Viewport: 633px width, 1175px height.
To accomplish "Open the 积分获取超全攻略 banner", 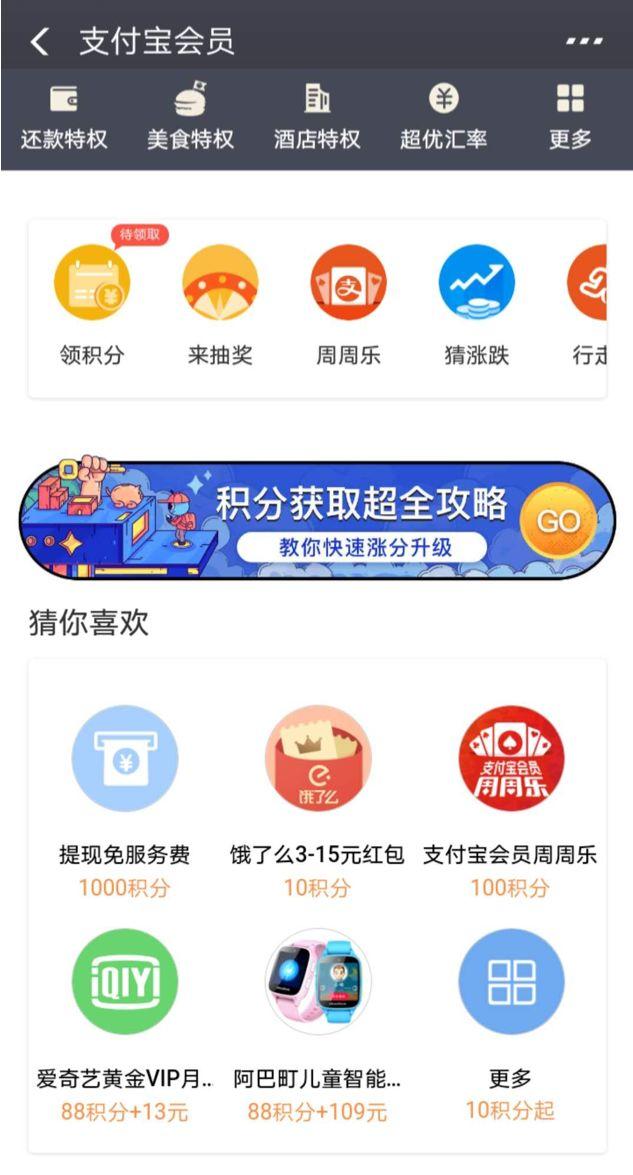I will [x=317, y=520].
